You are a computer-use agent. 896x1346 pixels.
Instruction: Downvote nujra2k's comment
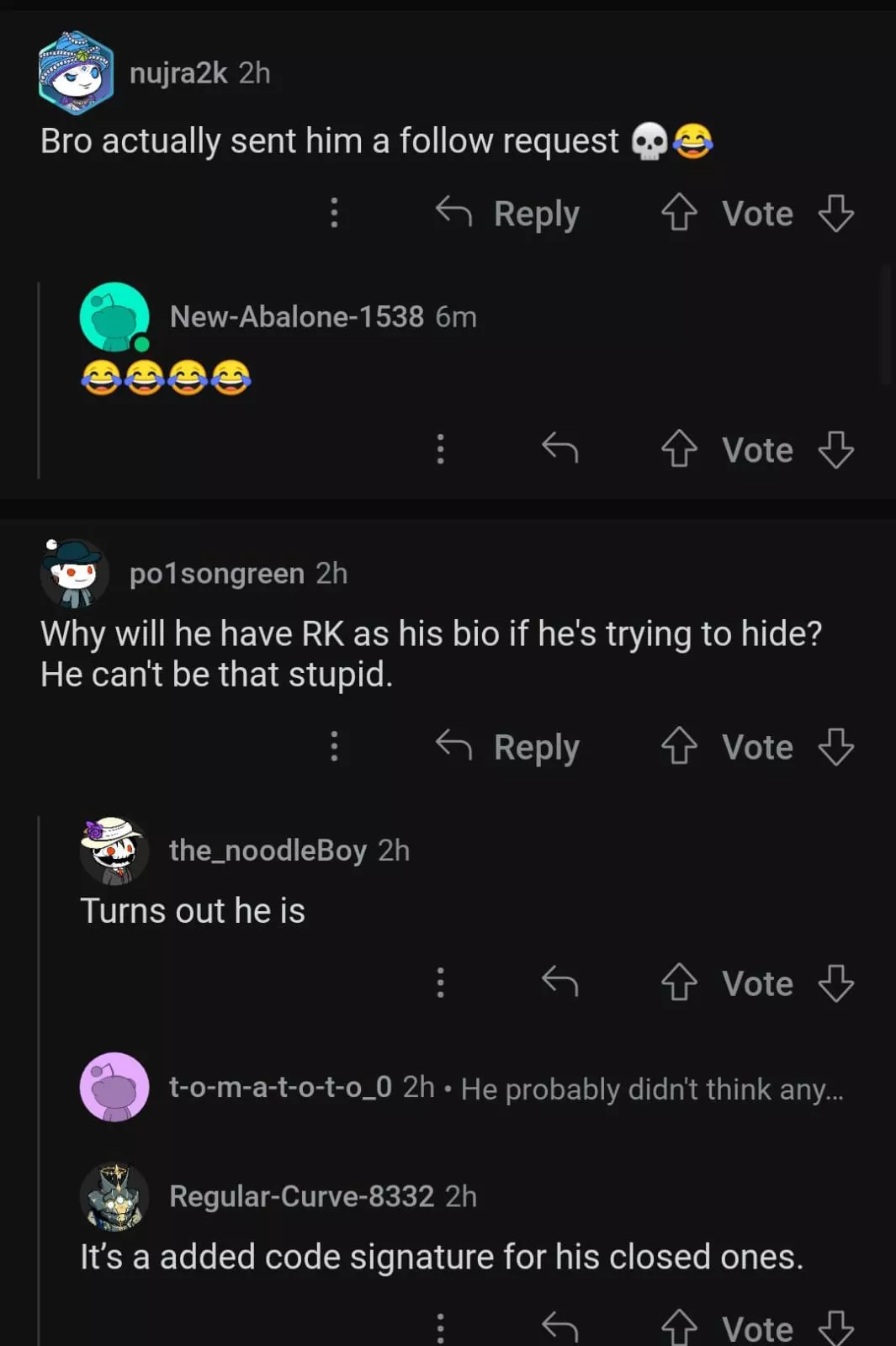[835, 213]
